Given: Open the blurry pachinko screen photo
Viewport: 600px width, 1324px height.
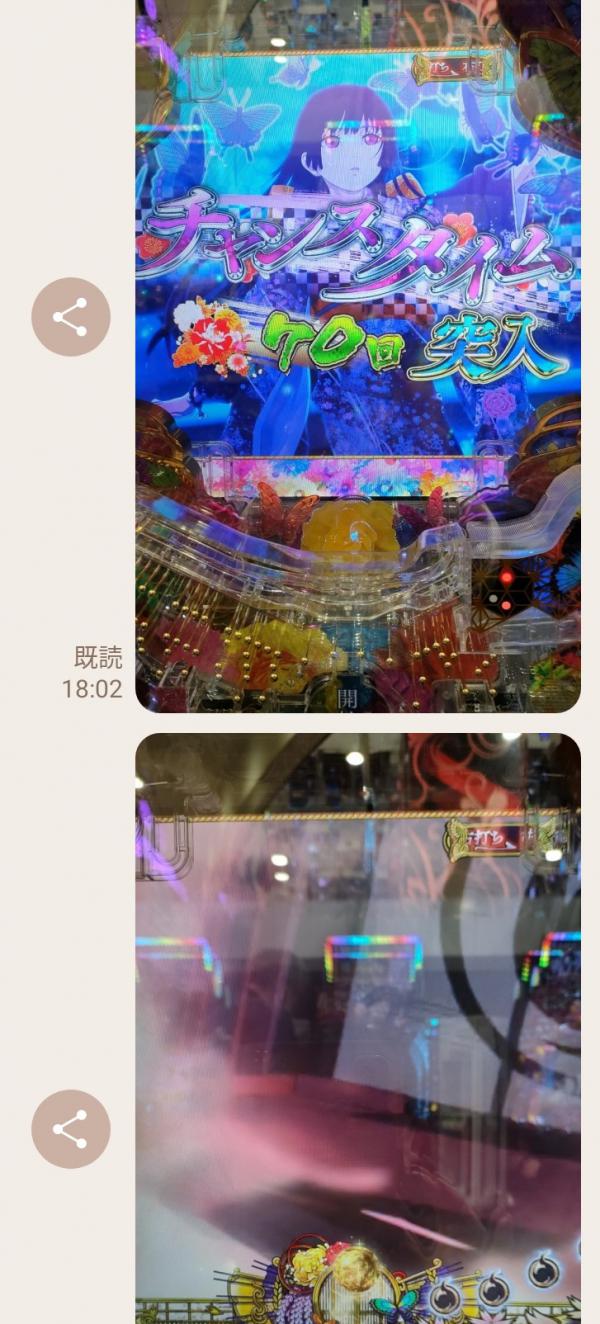Looking at the screenshot, I should (357, 1030).
